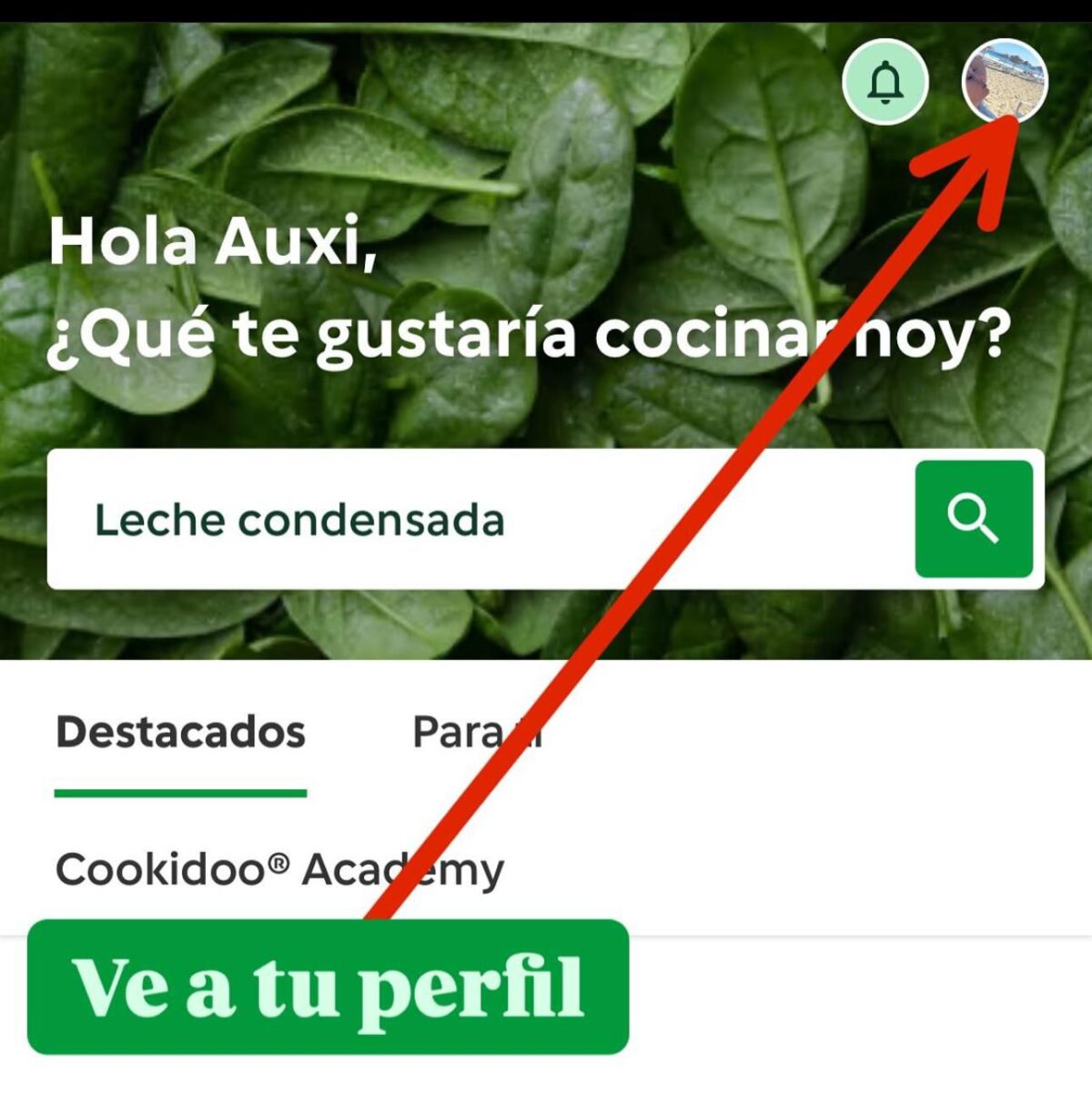Switch to the Destacados tab
This screenshot has height=1096, width=1092.
(x=180, y=734)
